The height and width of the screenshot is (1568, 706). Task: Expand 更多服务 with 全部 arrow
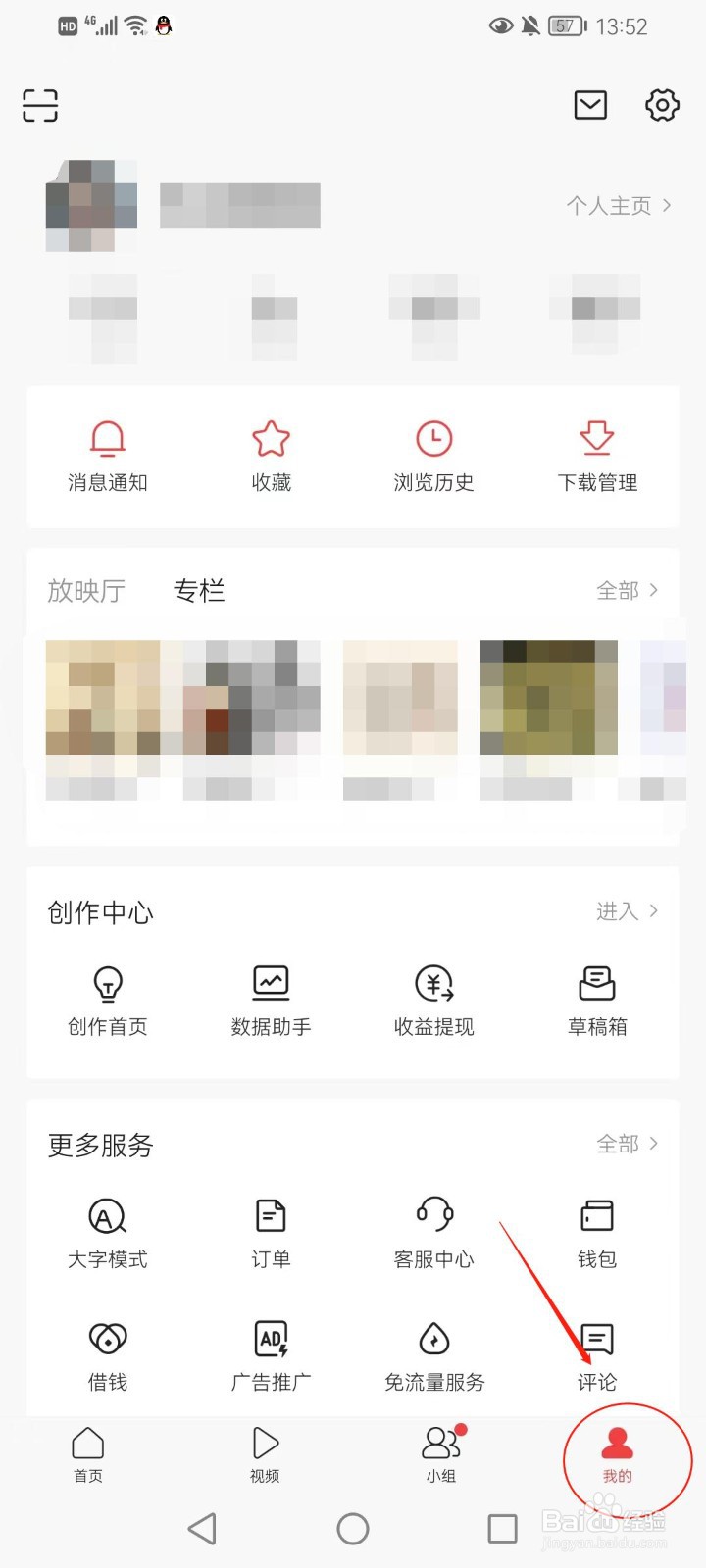(629, 1144)
